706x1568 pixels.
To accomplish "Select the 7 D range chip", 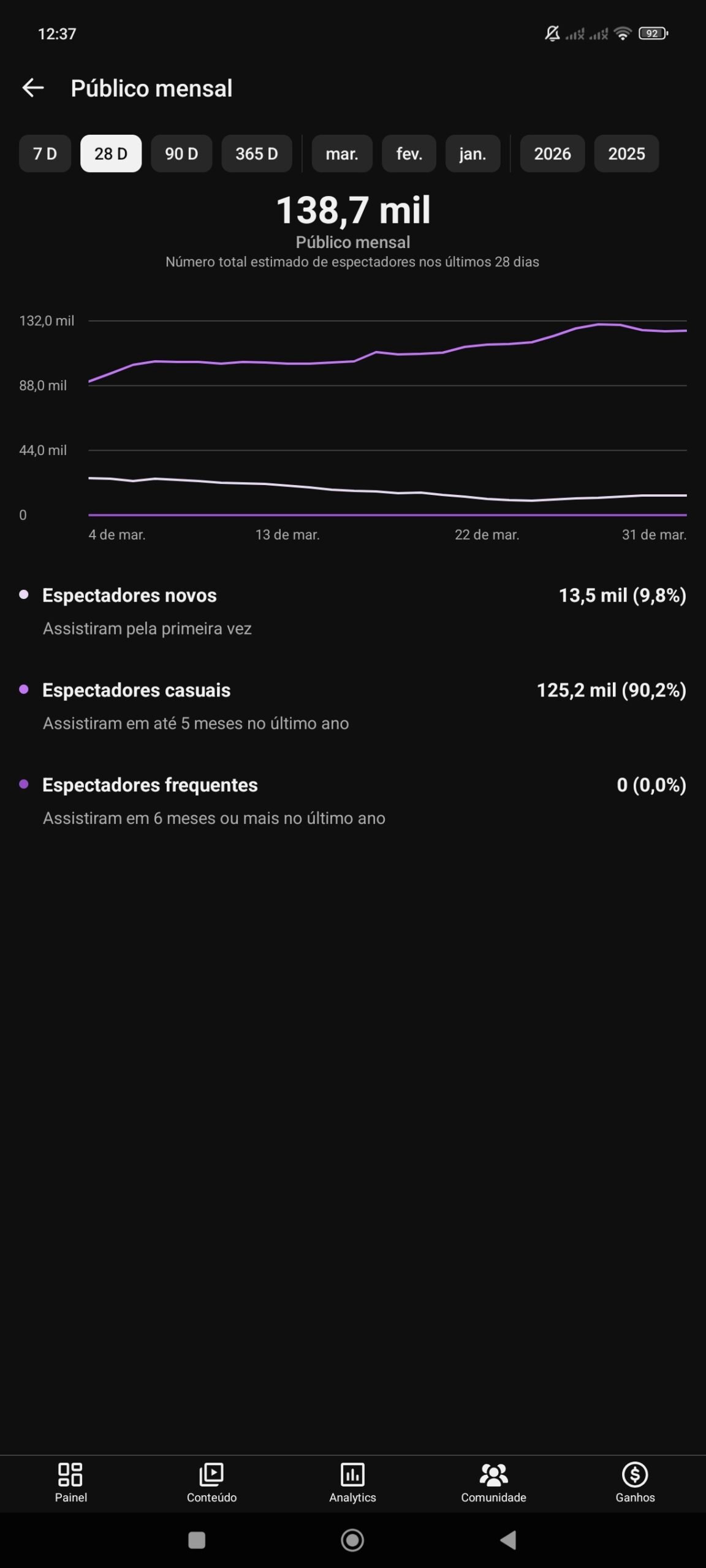I will (x=45, y=154).
